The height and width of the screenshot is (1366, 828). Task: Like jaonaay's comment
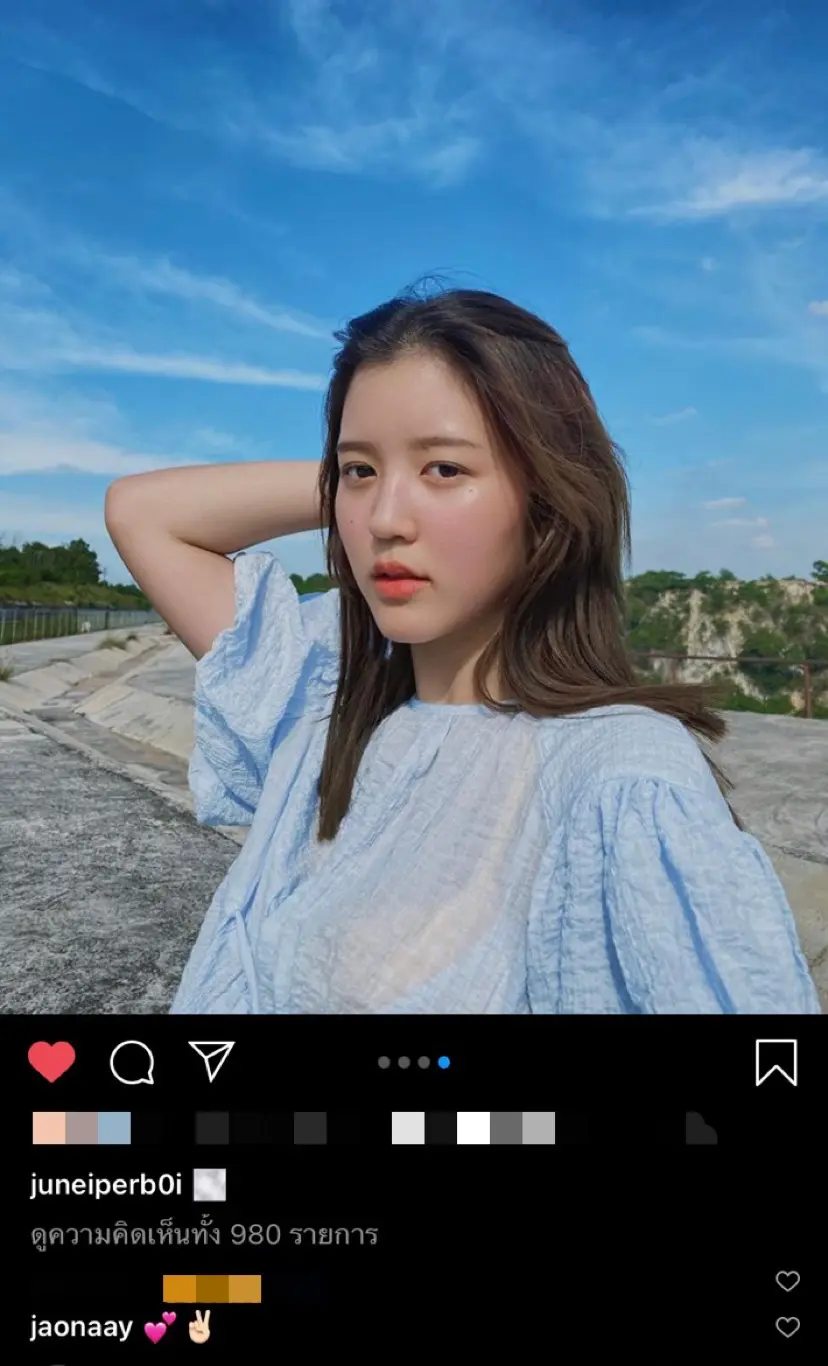[x=788, y=1327]
